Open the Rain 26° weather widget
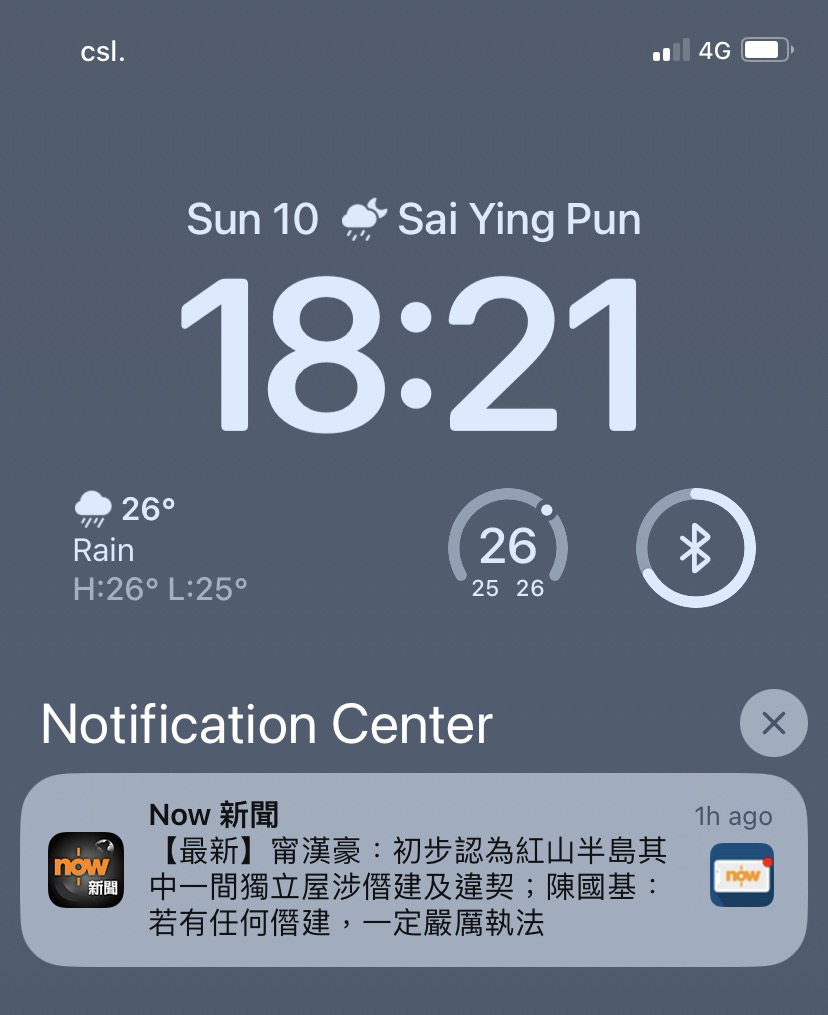Image resolution: width=828 pixels, height=1015 pixels. point(160,548)
